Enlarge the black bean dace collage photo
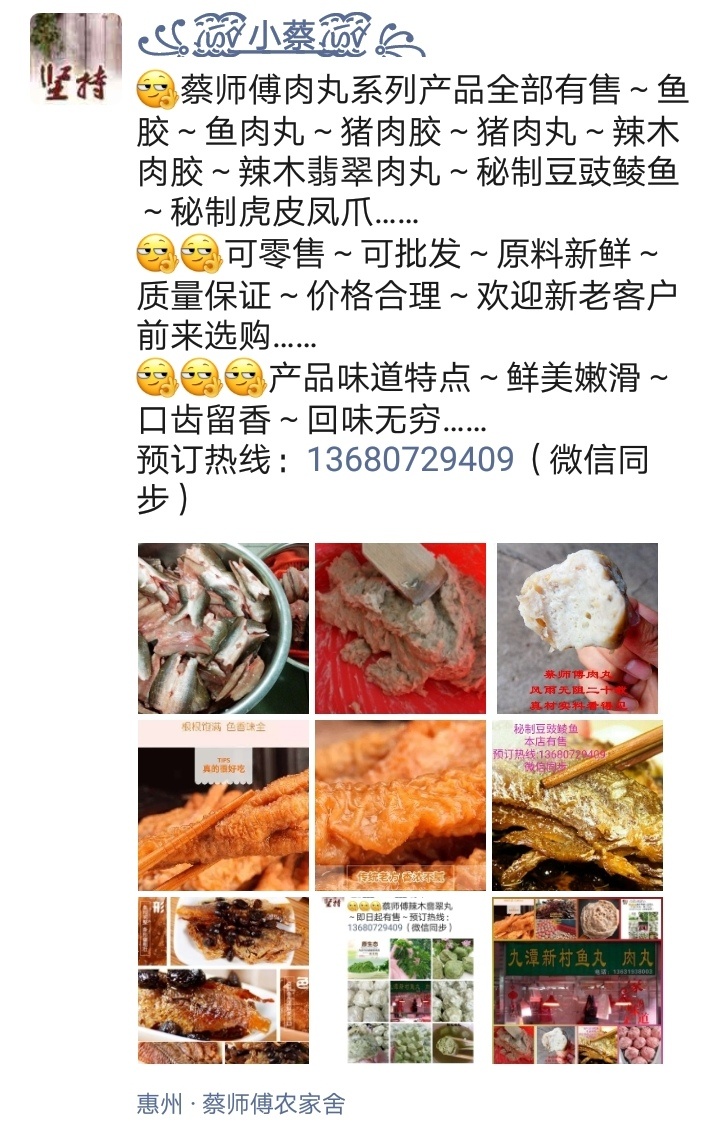Image resolution: width=720 pixels, height=1141 pixels. [x=223, y=980]
